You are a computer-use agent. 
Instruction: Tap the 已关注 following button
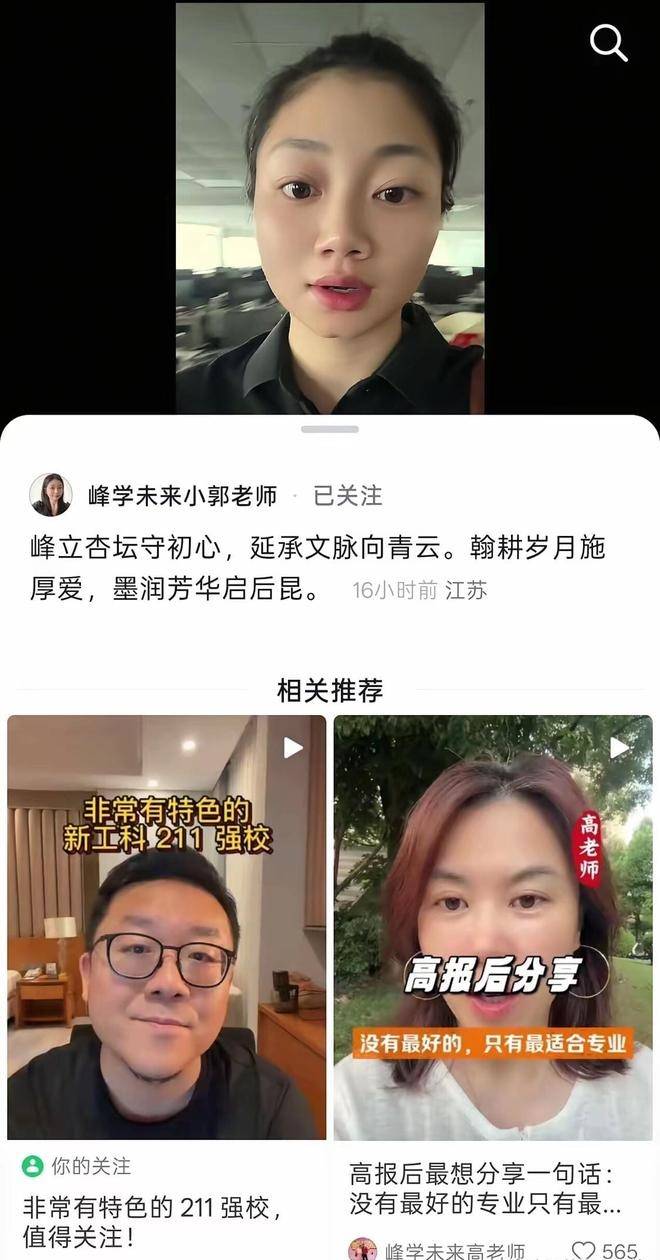347,496
